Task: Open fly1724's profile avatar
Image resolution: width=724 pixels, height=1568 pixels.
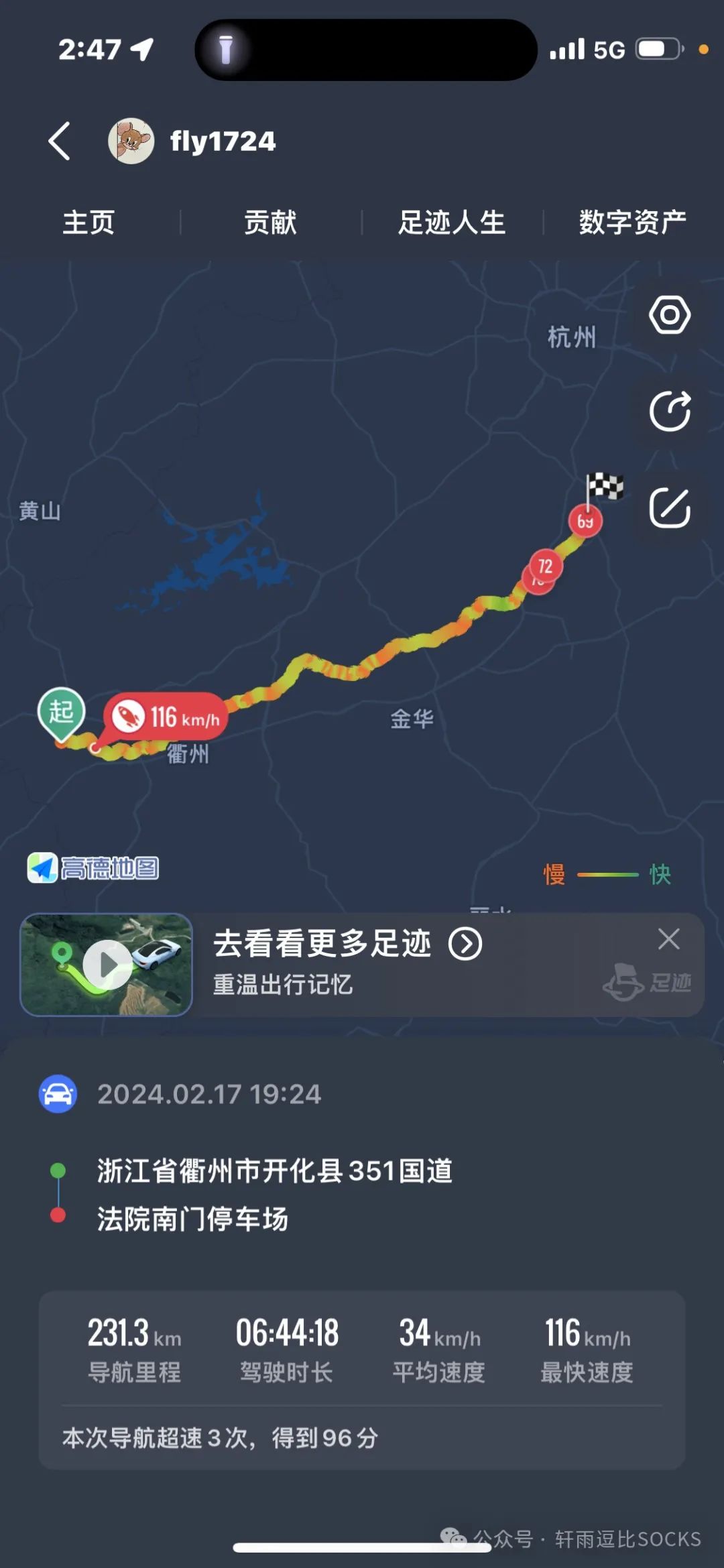Action: point(131,141)
